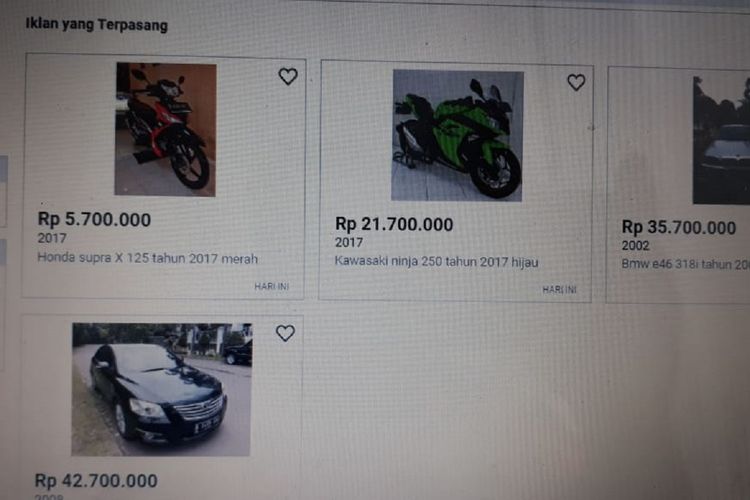The image size is (750, 500).
Task: Favorite the Kawasaki ninja 250 listing
Action: pyautogui.click(x=576, y=82)
